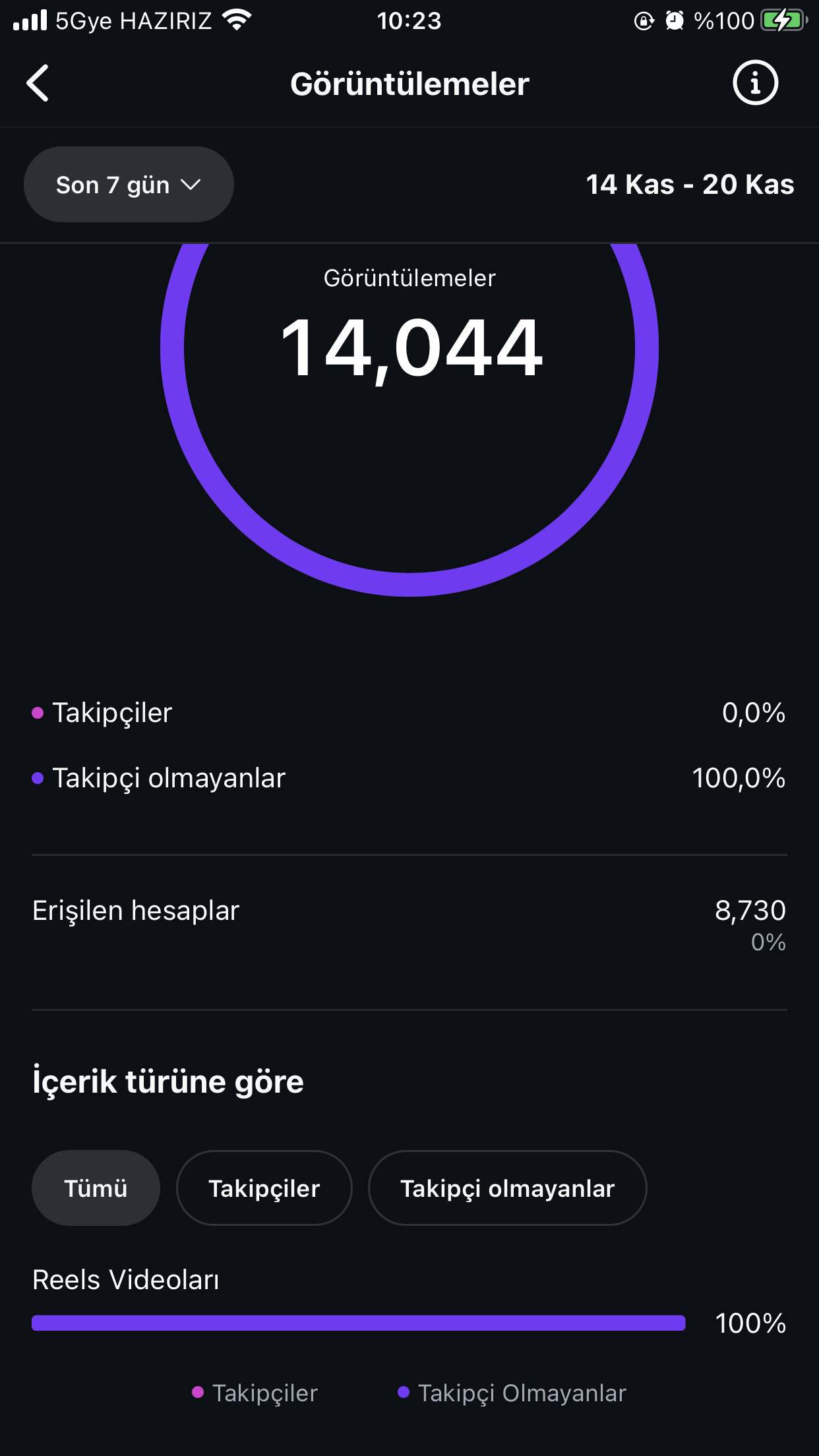Open the views info icon
Image resolution: width=819 pixels, height=1456 pixels.
coord(755,83)
